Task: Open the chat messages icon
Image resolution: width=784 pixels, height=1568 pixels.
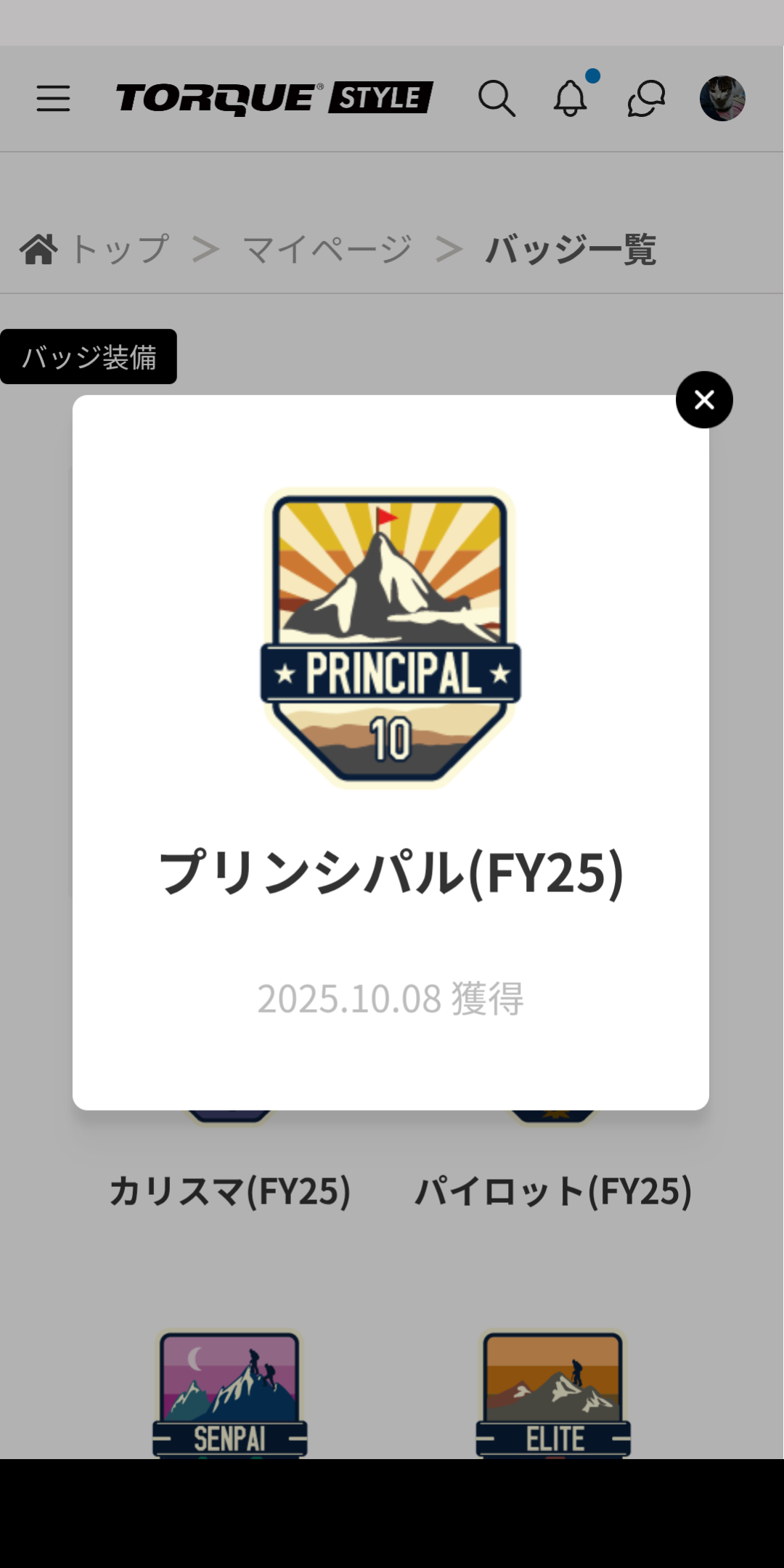Action: [x=646, y=98]
